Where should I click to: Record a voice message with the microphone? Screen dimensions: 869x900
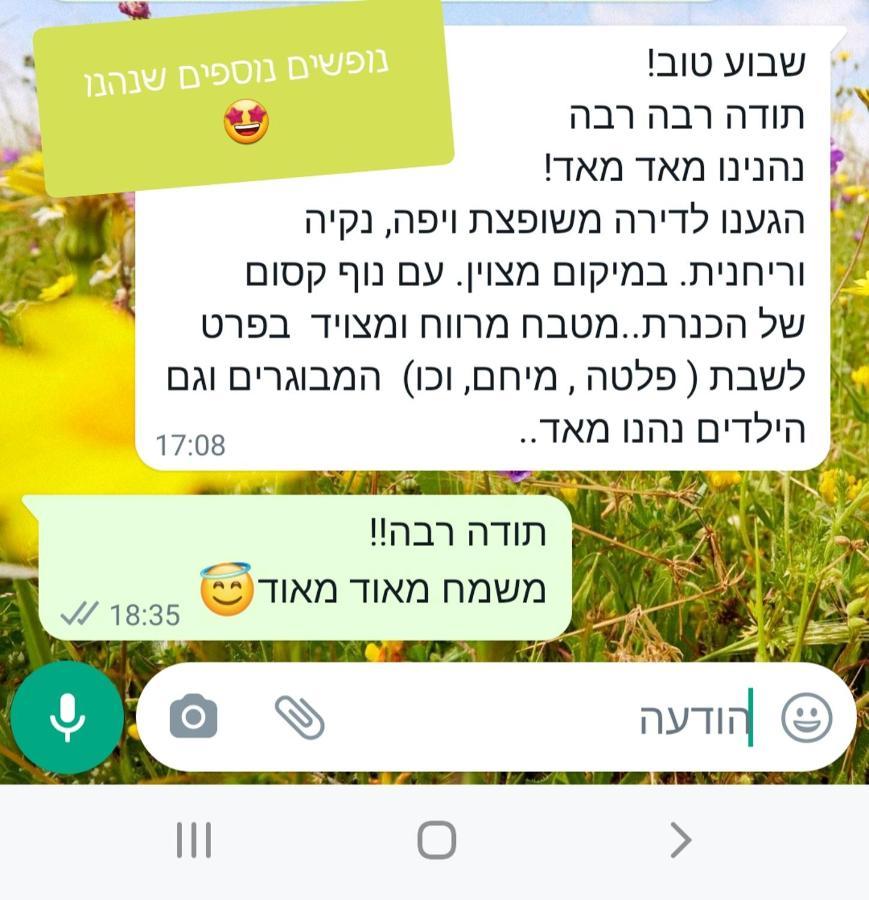67,717
